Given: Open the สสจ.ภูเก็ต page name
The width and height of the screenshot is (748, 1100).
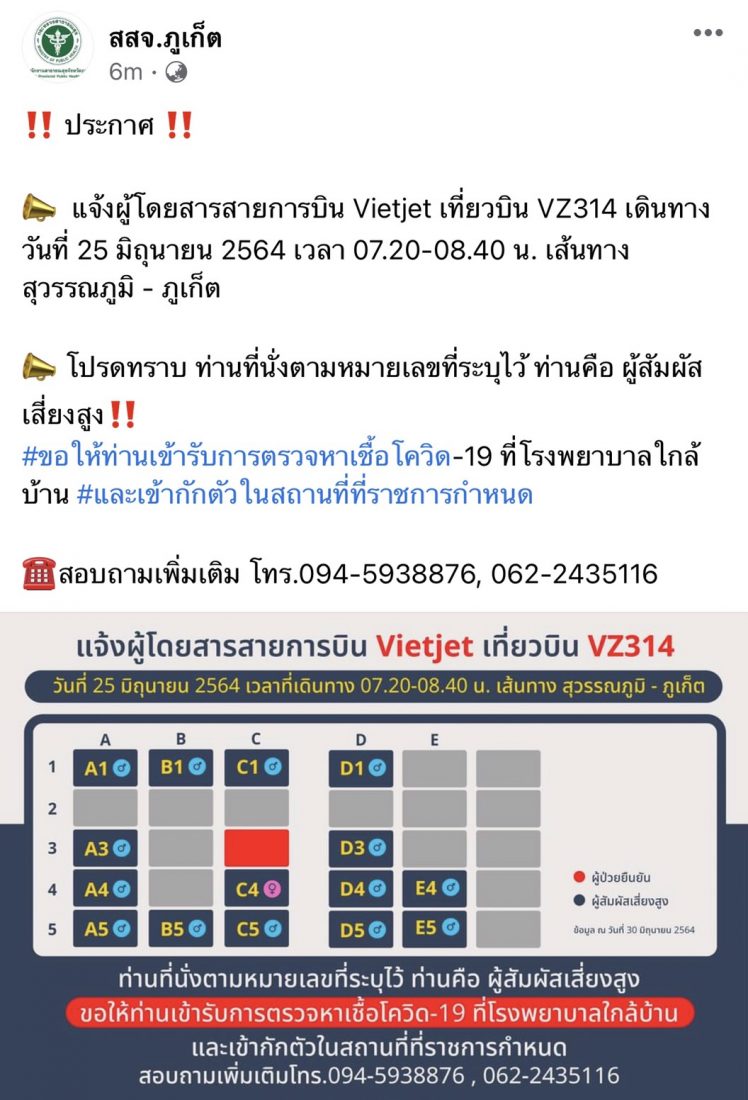Looking at the screenshot, I should coord(165,38).
